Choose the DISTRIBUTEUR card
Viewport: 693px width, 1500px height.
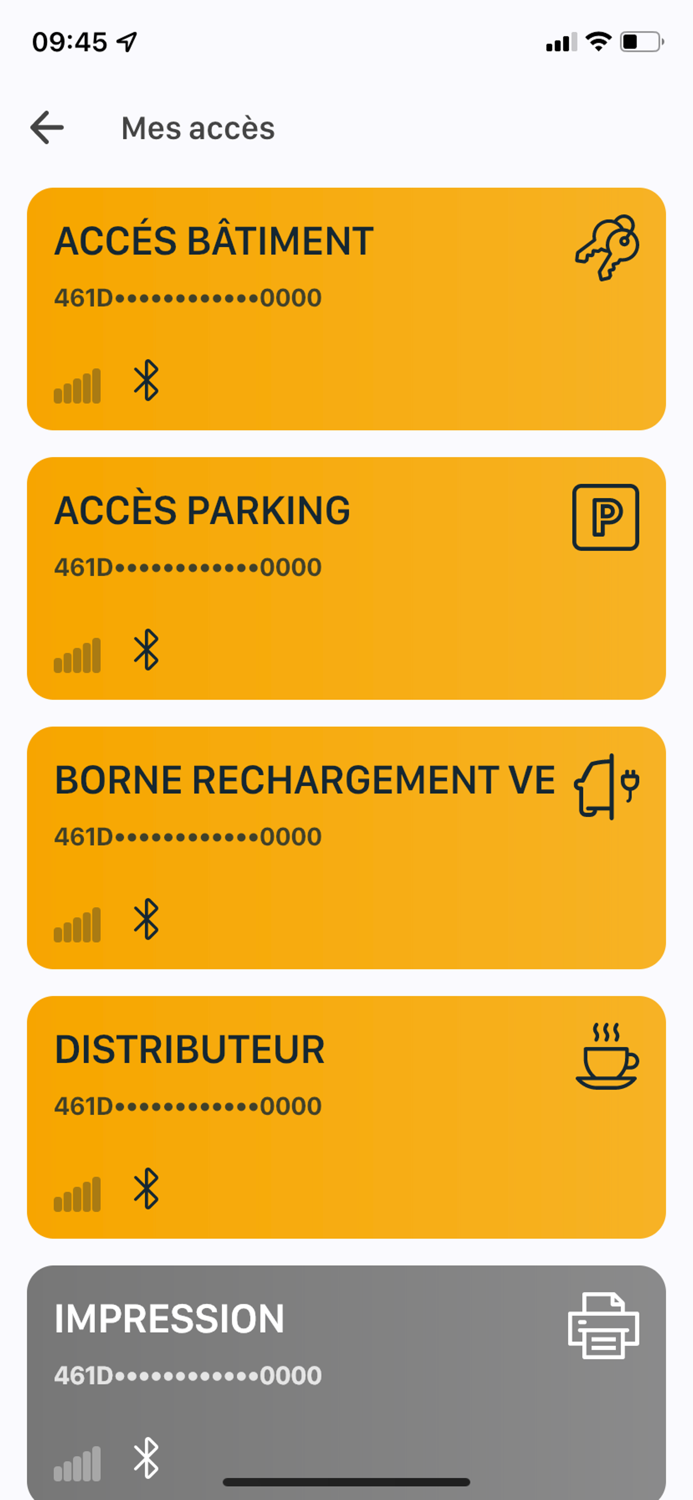(x=346, y=1116)
